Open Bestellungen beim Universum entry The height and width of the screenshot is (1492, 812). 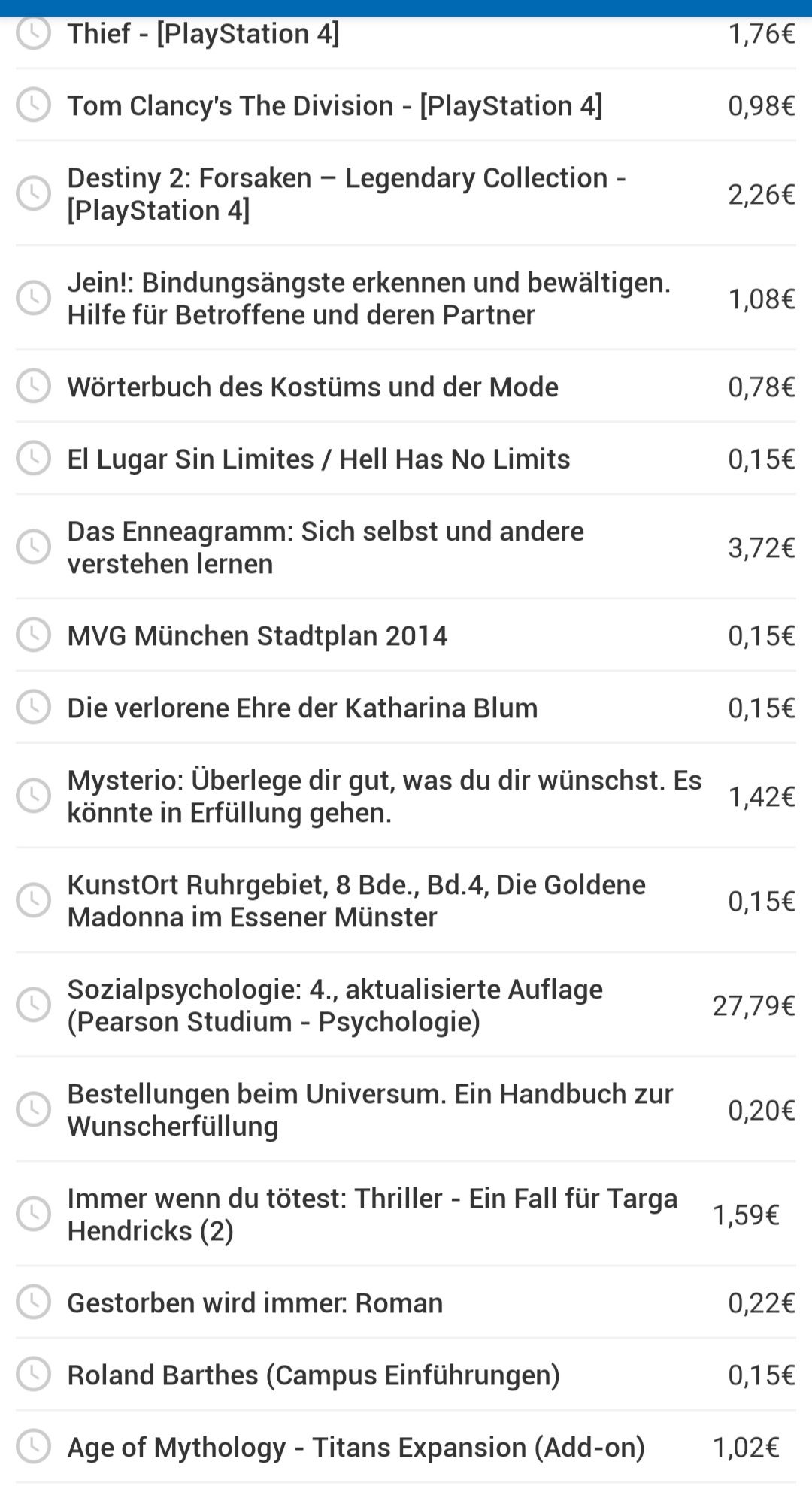(x=370, y=1110)
